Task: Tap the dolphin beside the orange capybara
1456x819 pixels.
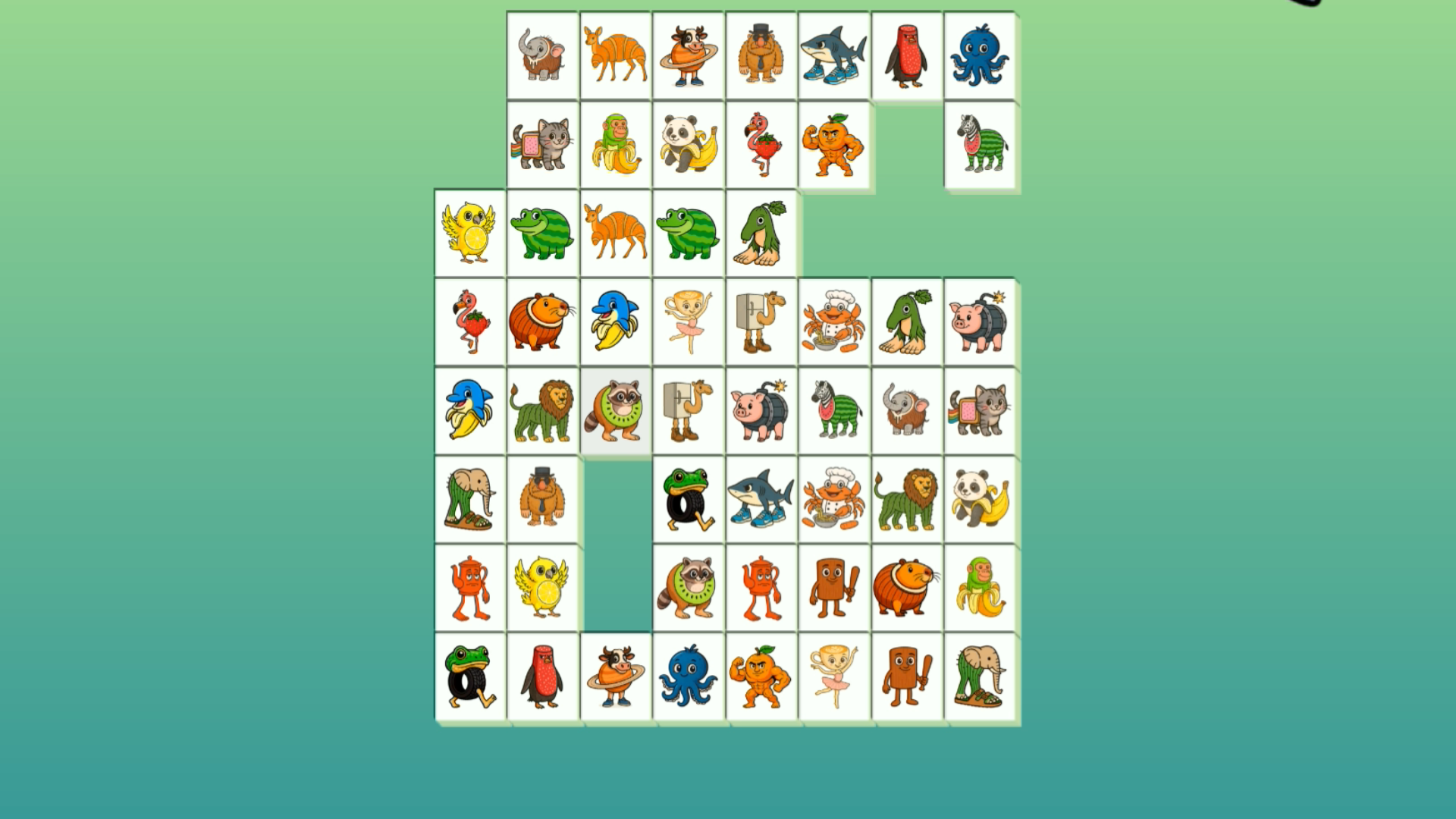Action: pos(615,322)
